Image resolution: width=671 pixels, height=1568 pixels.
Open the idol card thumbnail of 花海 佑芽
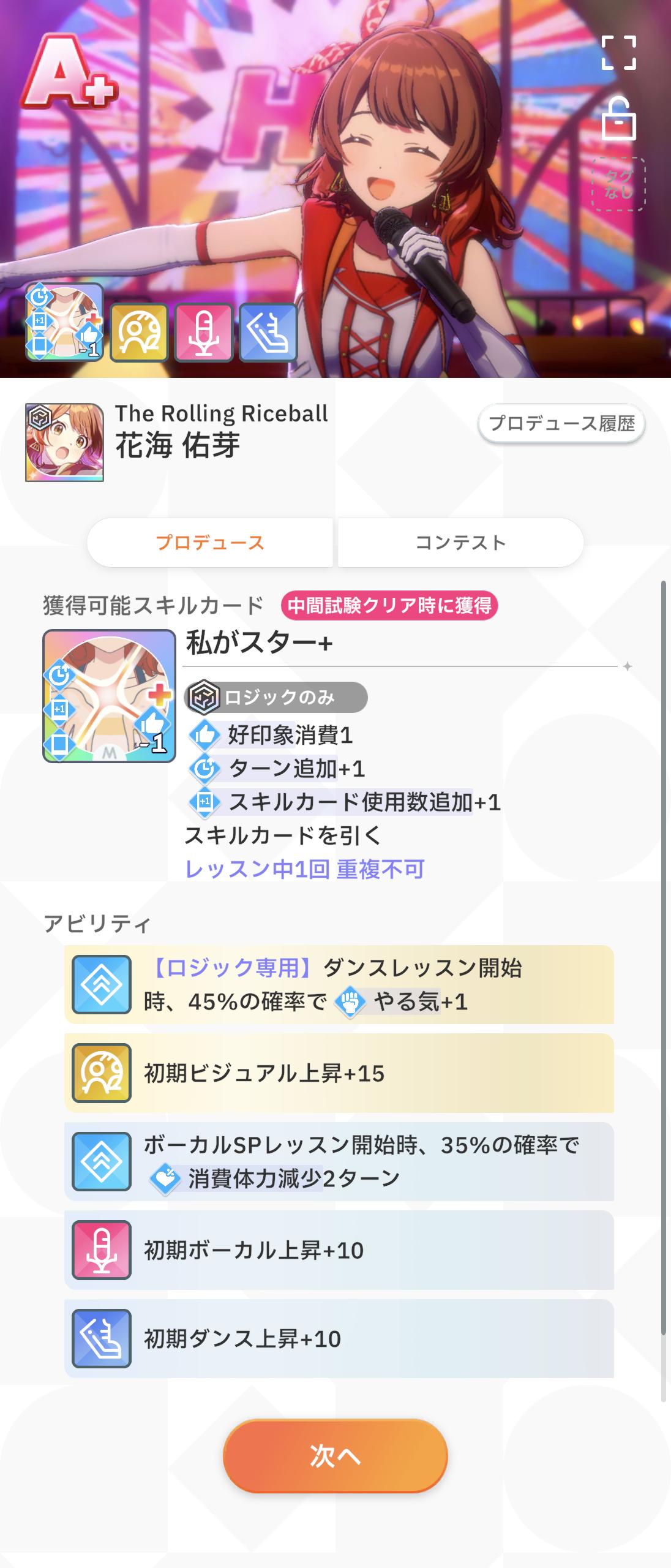[x=64, y=442]
